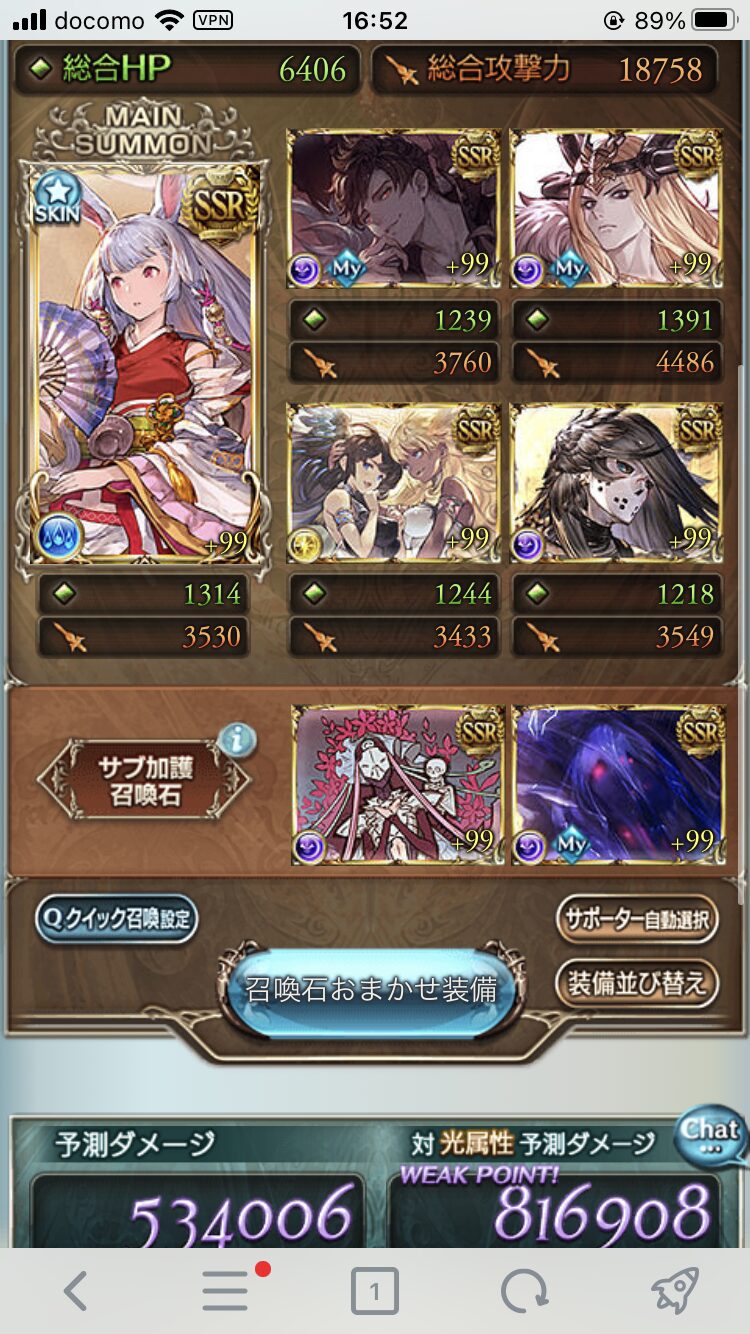
Task: Tap サポーター自動選択 button
Action: point(637,919)
